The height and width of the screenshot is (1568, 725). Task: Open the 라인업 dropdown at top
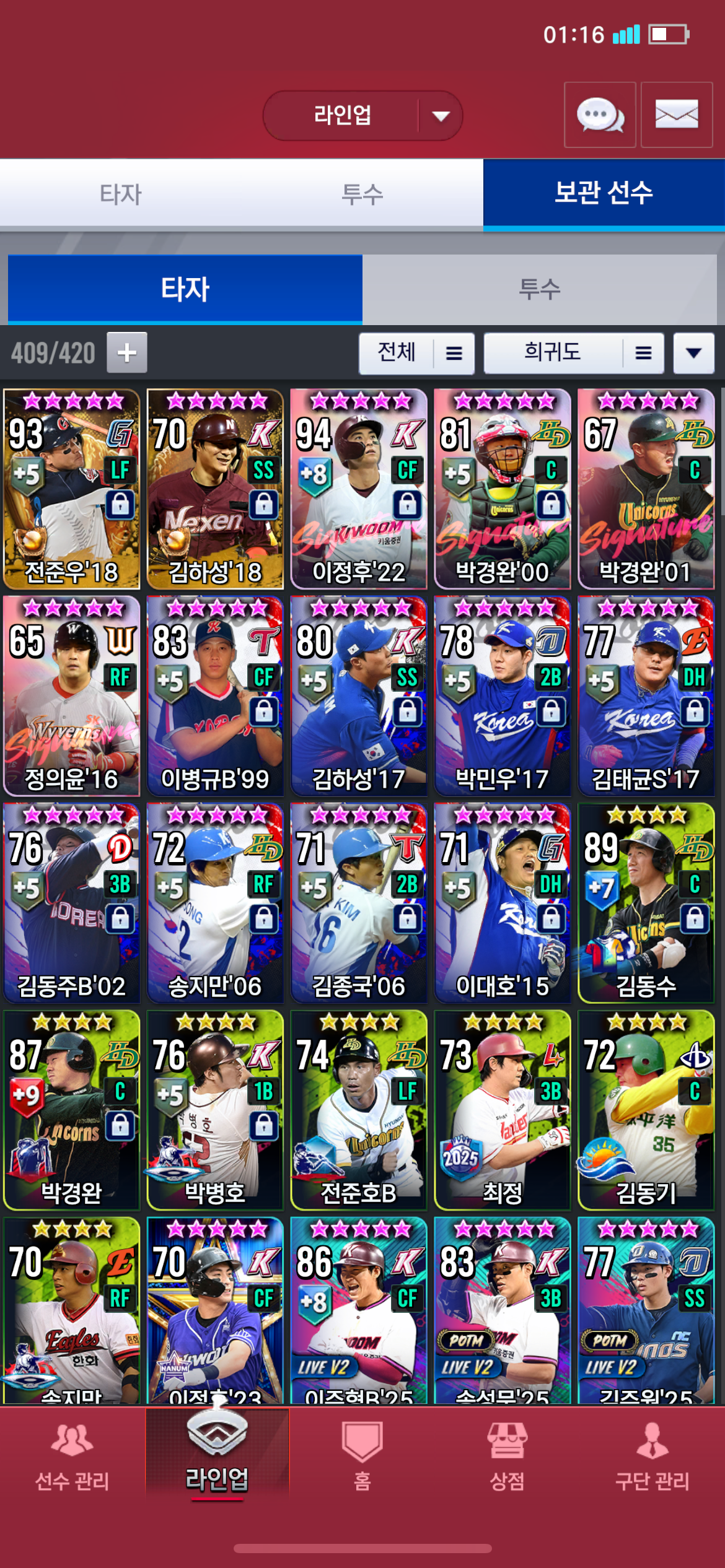[x=362, y=116]
